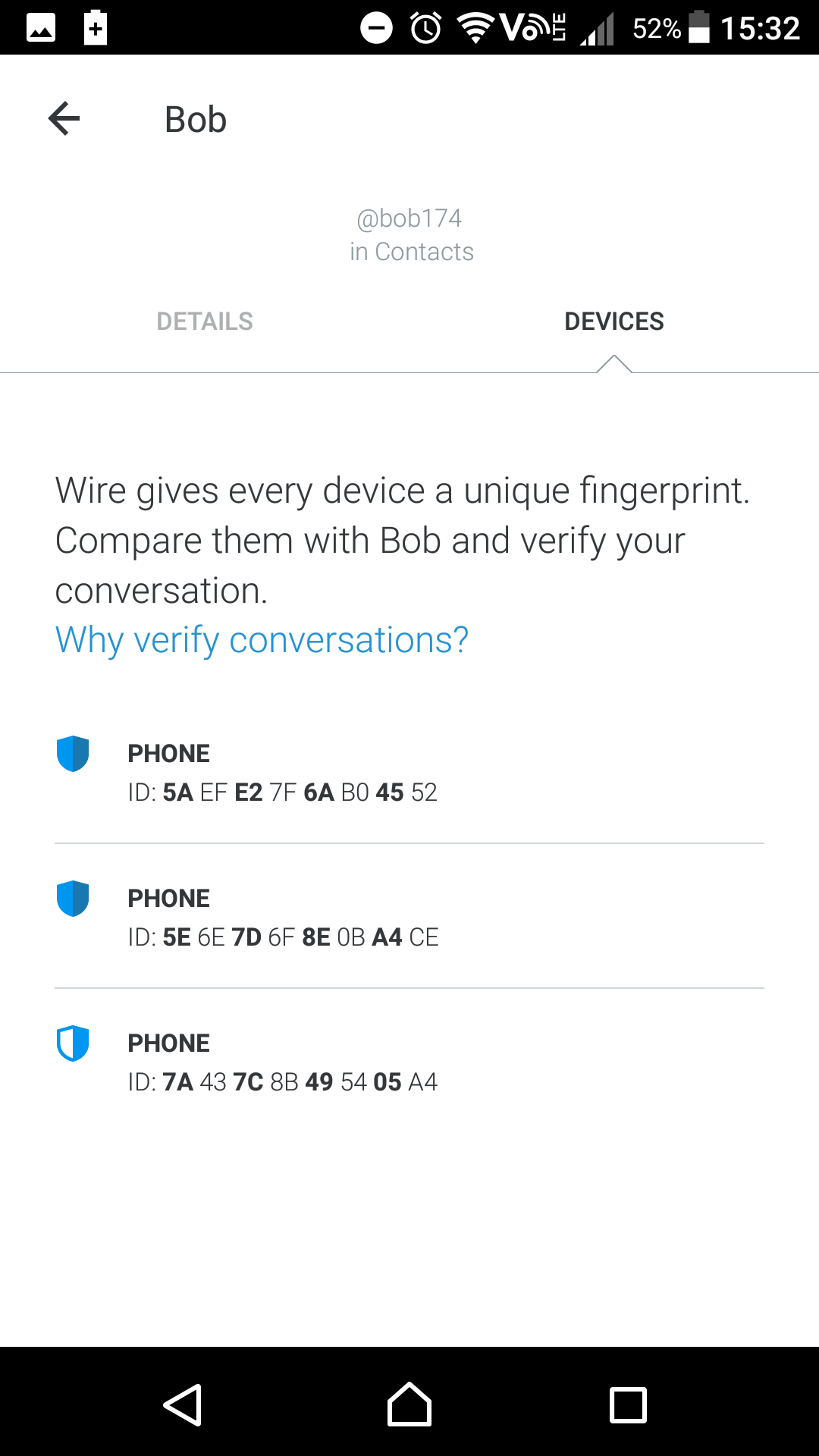Open phone with ID starting 5A EF

click(x=409, y=772)
